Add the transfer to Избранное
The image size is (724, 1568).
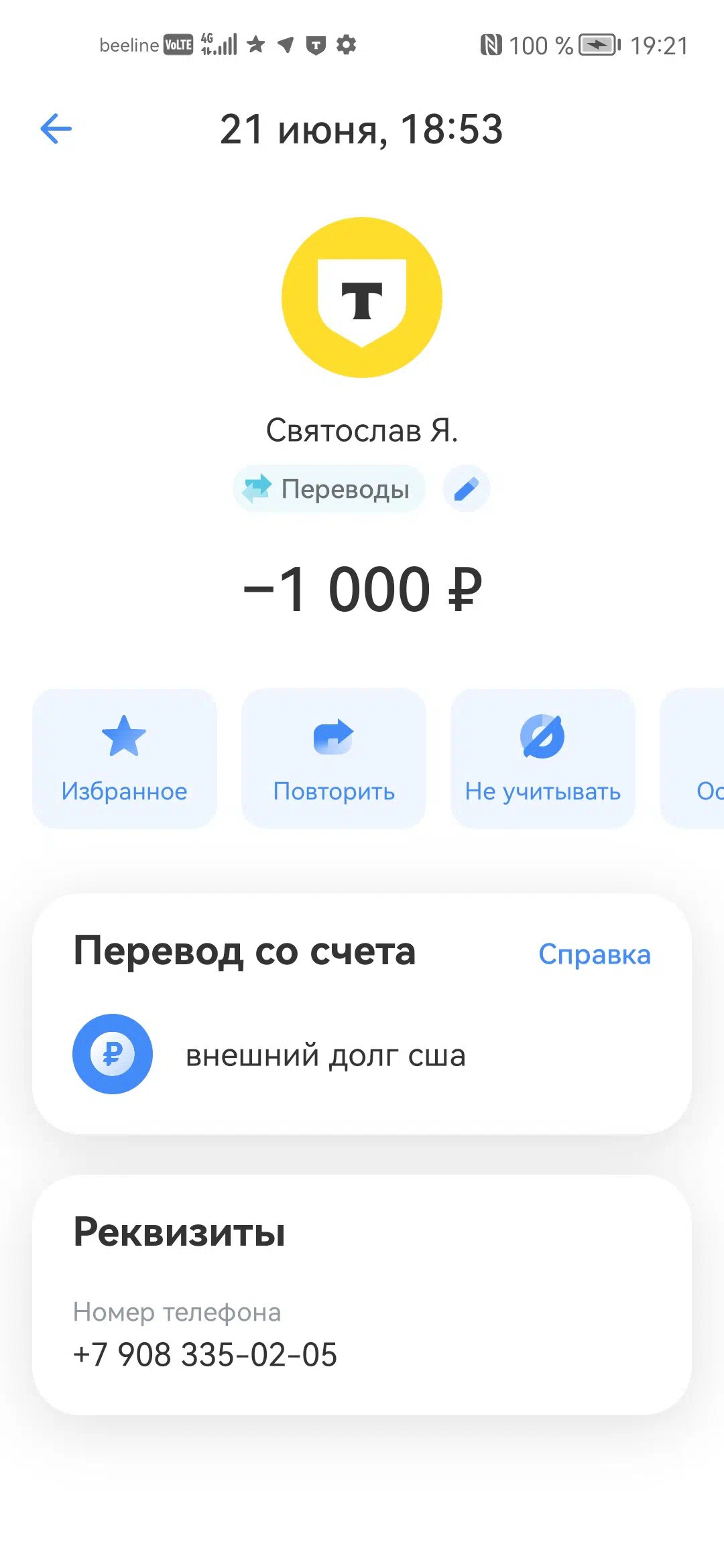(125, 759)
